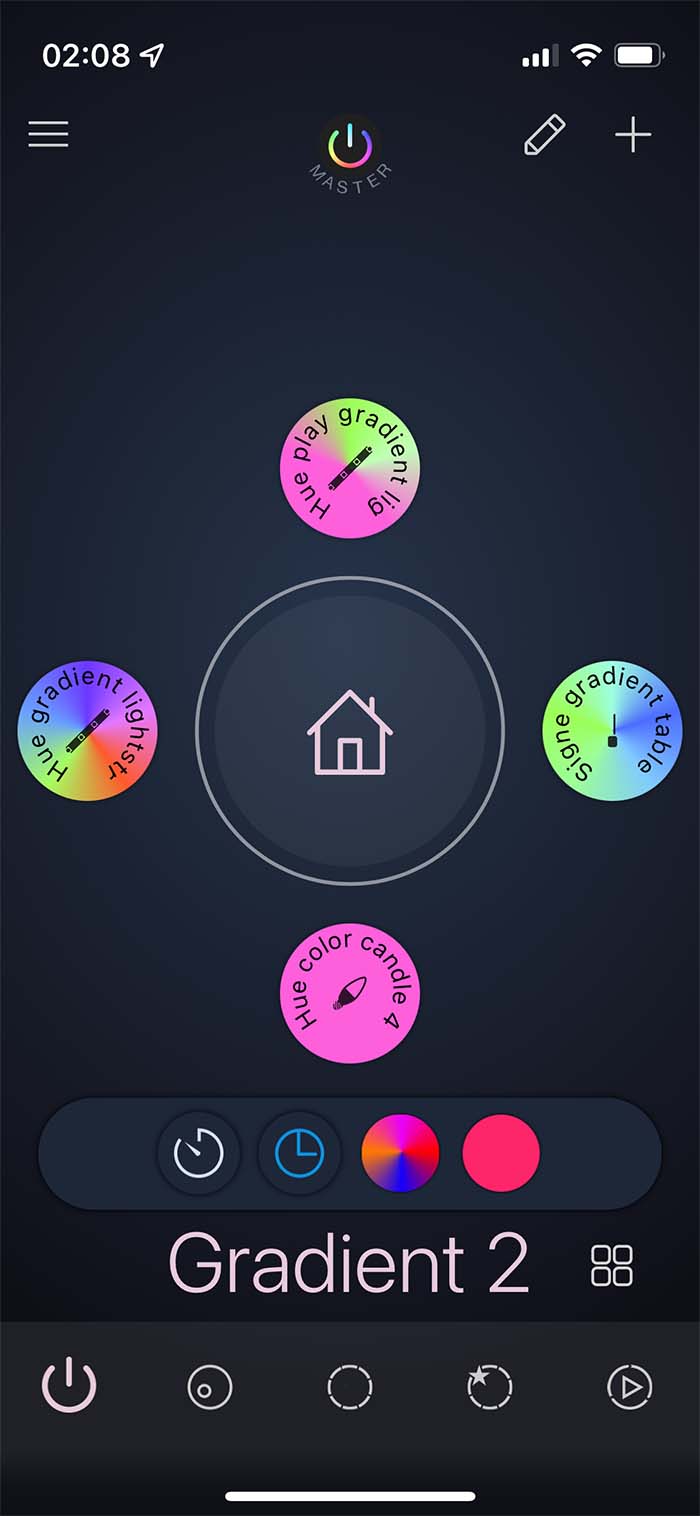Add a new item with plus icon
Image resolution: width=700 pixels, height=1516 pixels.
coord(633,135)
